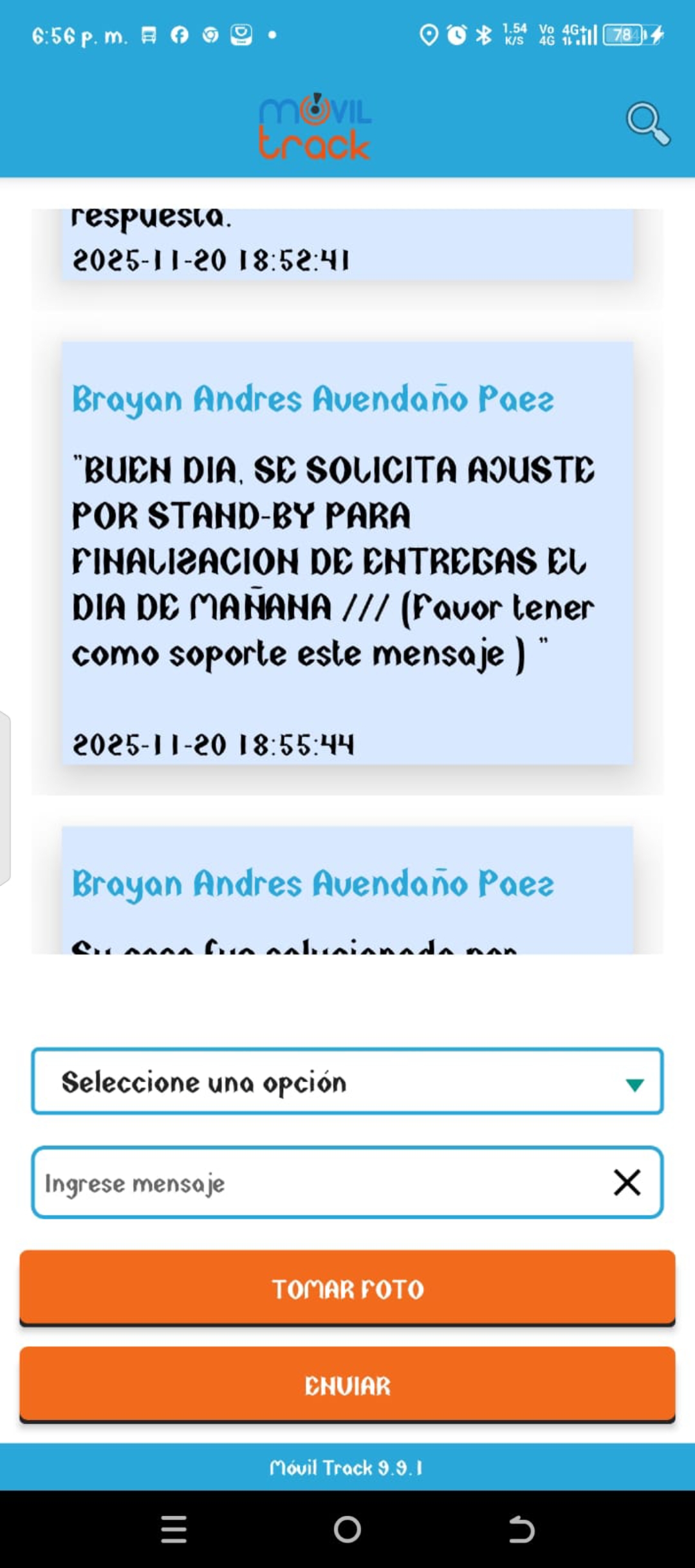
Task: Open the search magnifier icon
Action: point(647,123)
